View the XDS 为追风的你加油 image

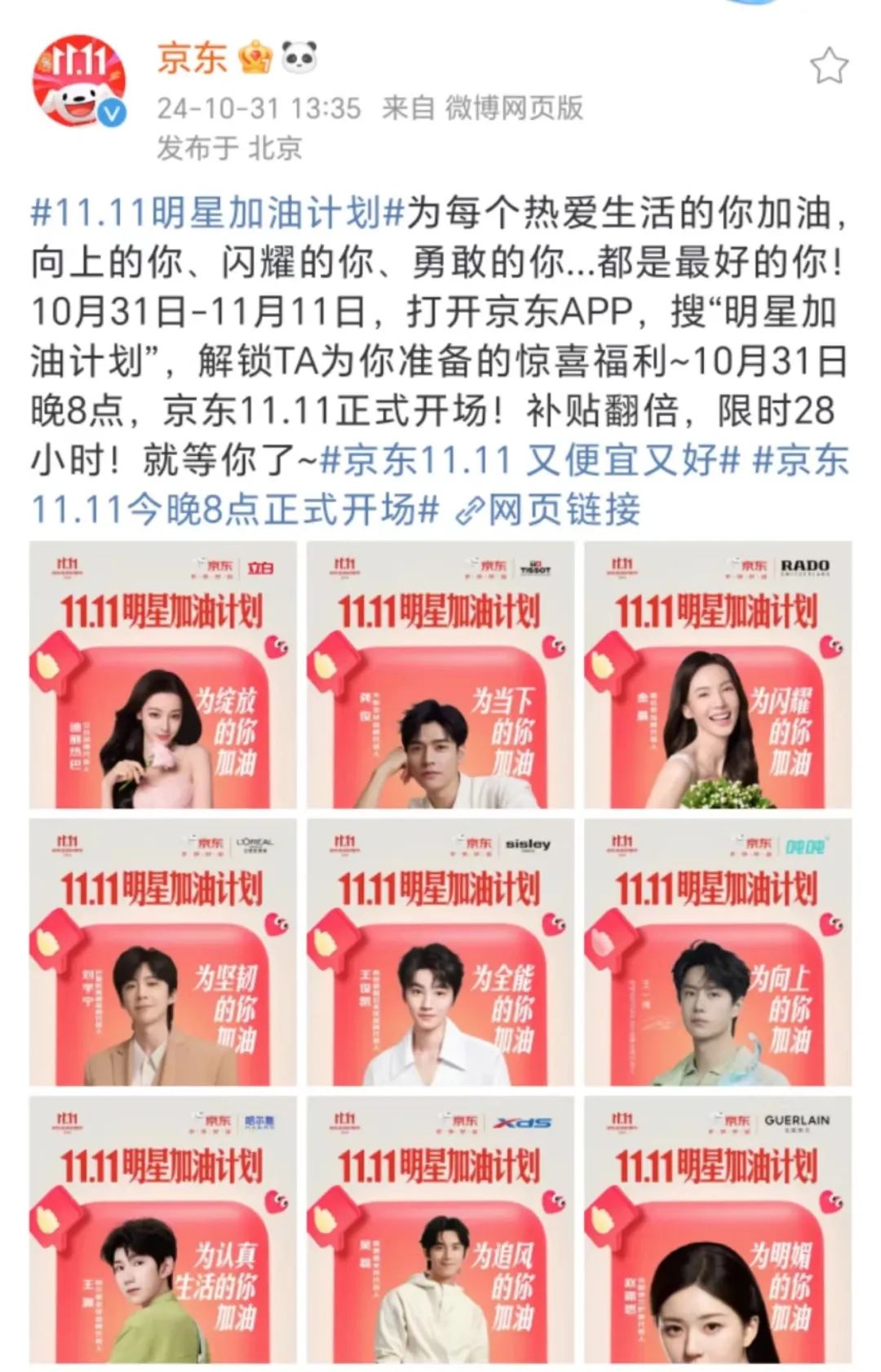(440, 1230)
